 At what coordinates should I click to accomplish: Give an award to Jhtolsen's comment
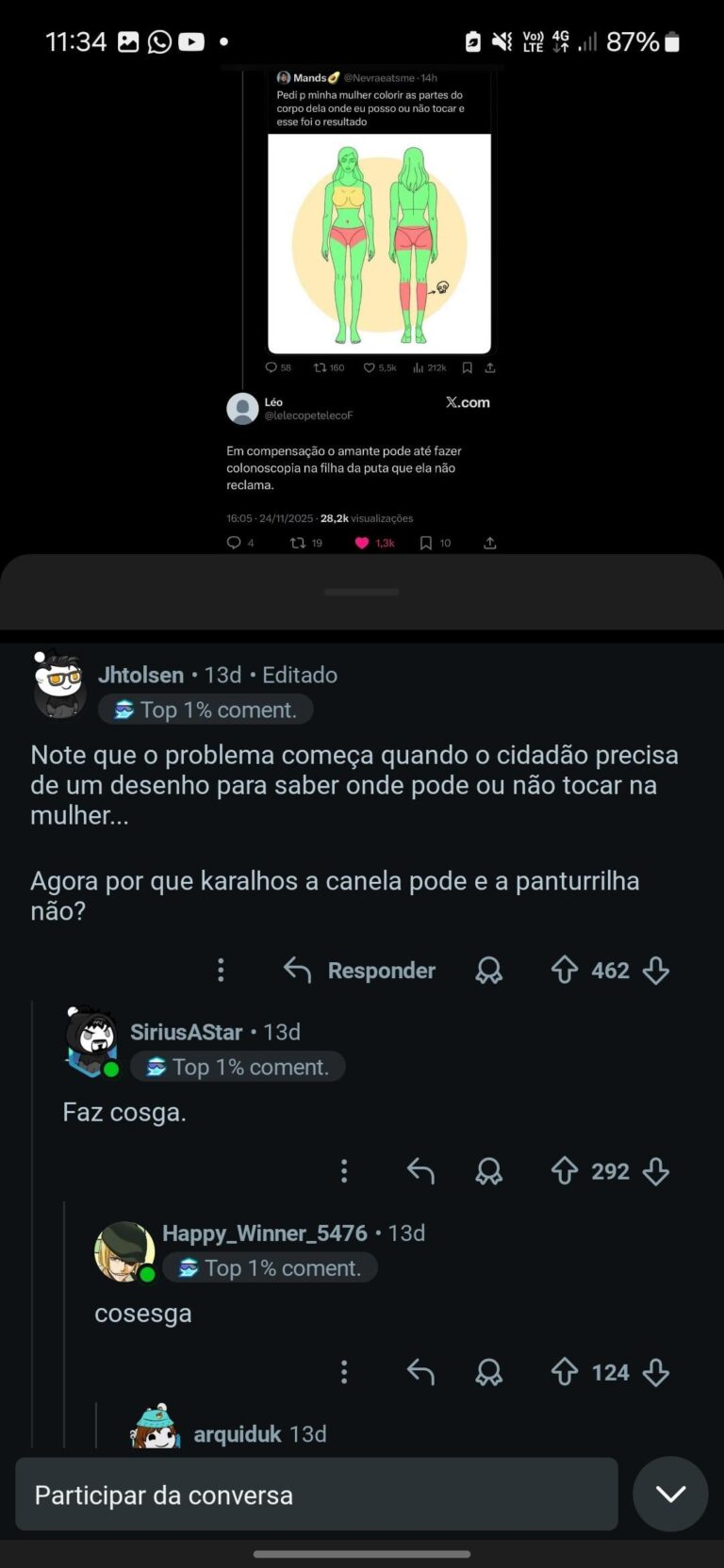[488, 970]
